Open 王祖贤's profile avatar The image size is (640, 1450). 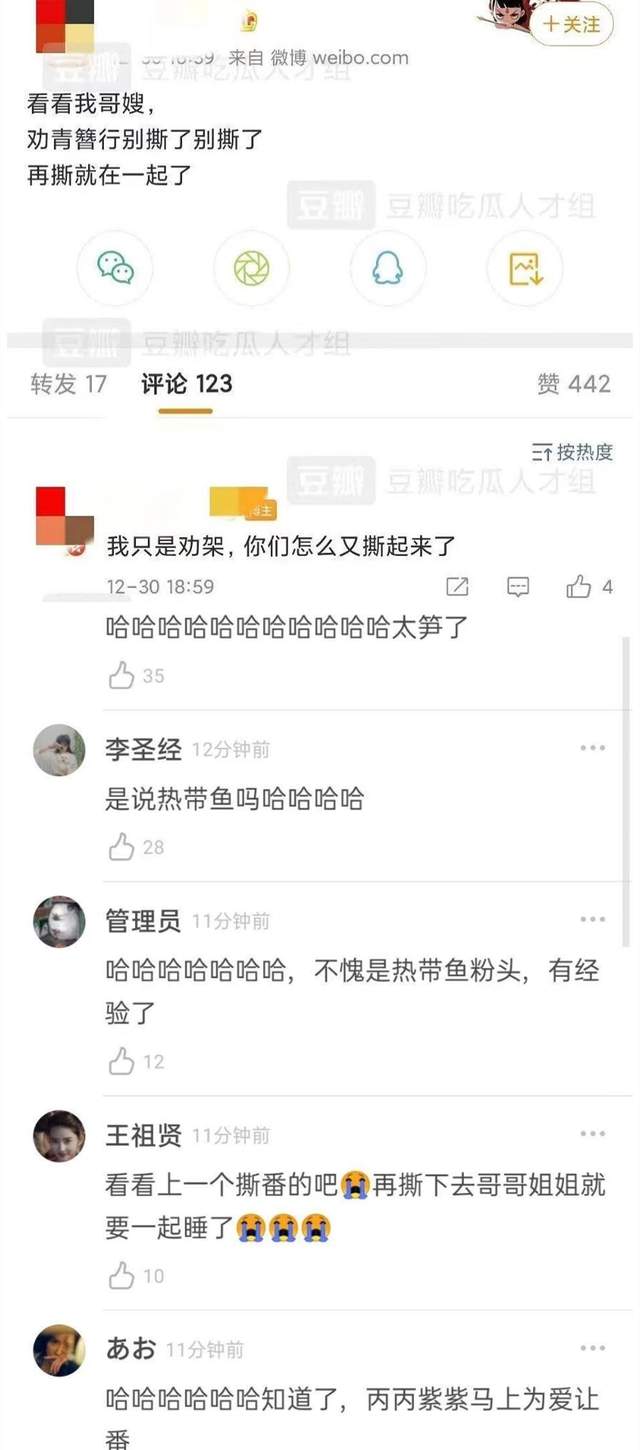tap(59, 1136)
